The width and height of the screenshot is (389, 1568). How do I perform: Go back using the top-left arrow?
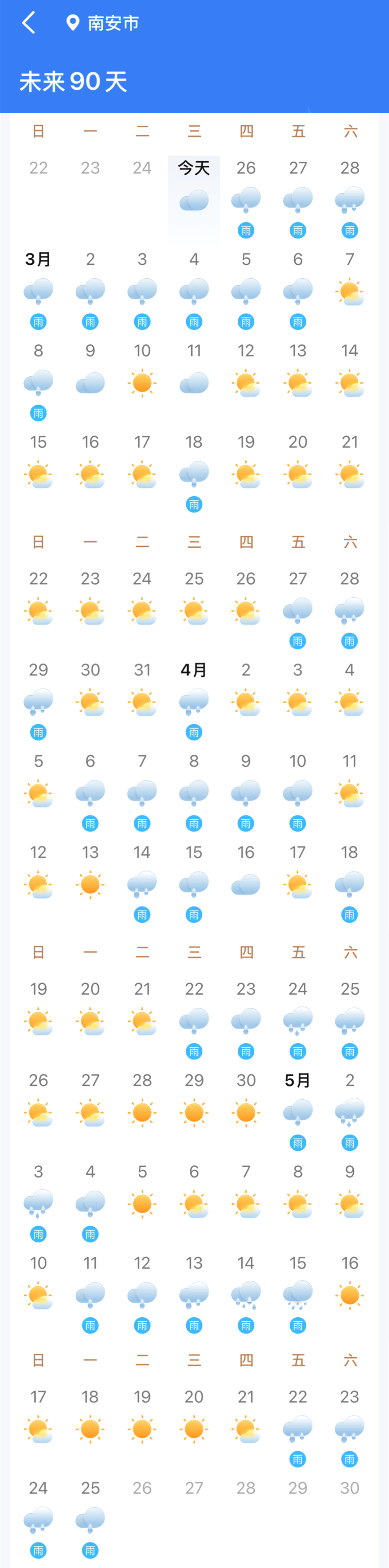pos(28,23)
